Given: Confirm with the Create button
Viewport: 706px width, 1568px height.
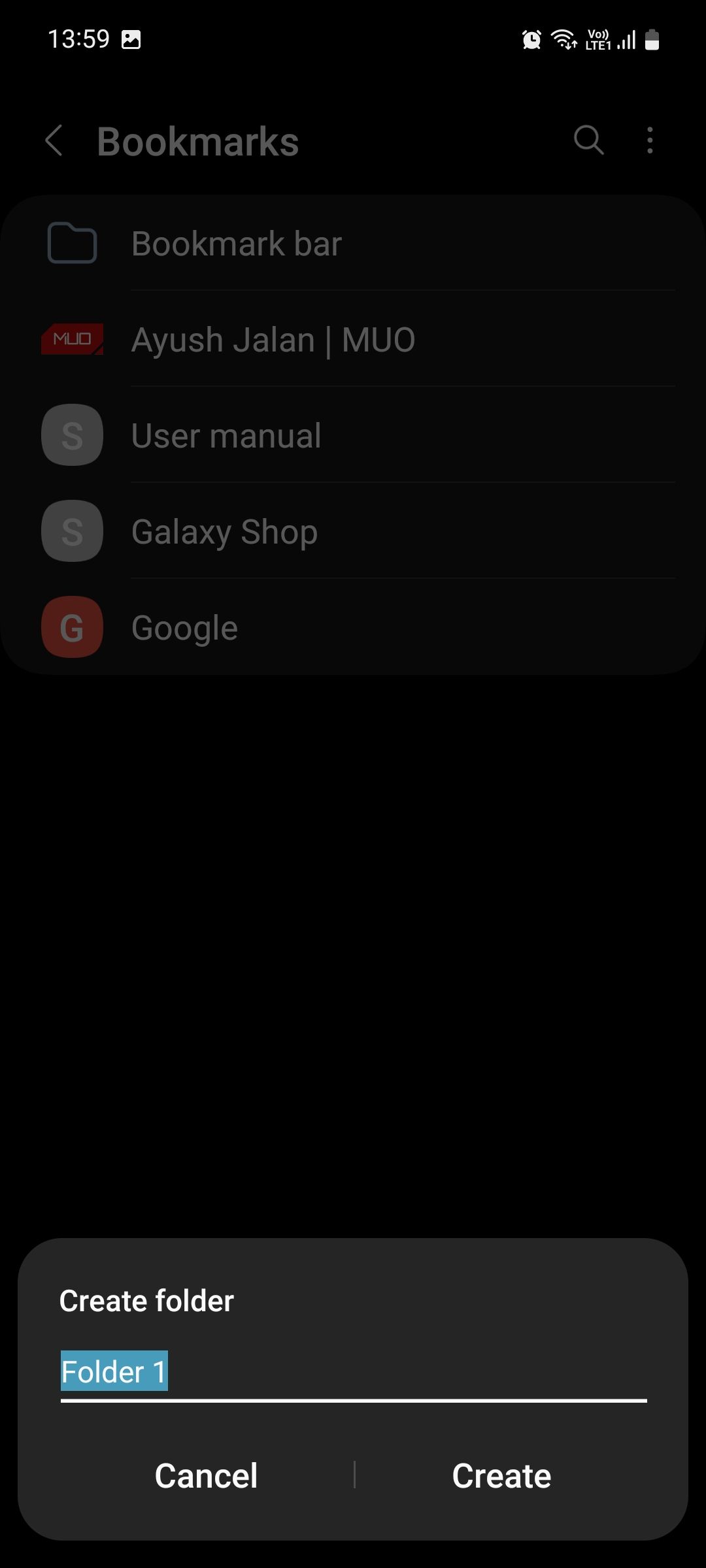Looking at the screenshot, I should point(501,1476).
